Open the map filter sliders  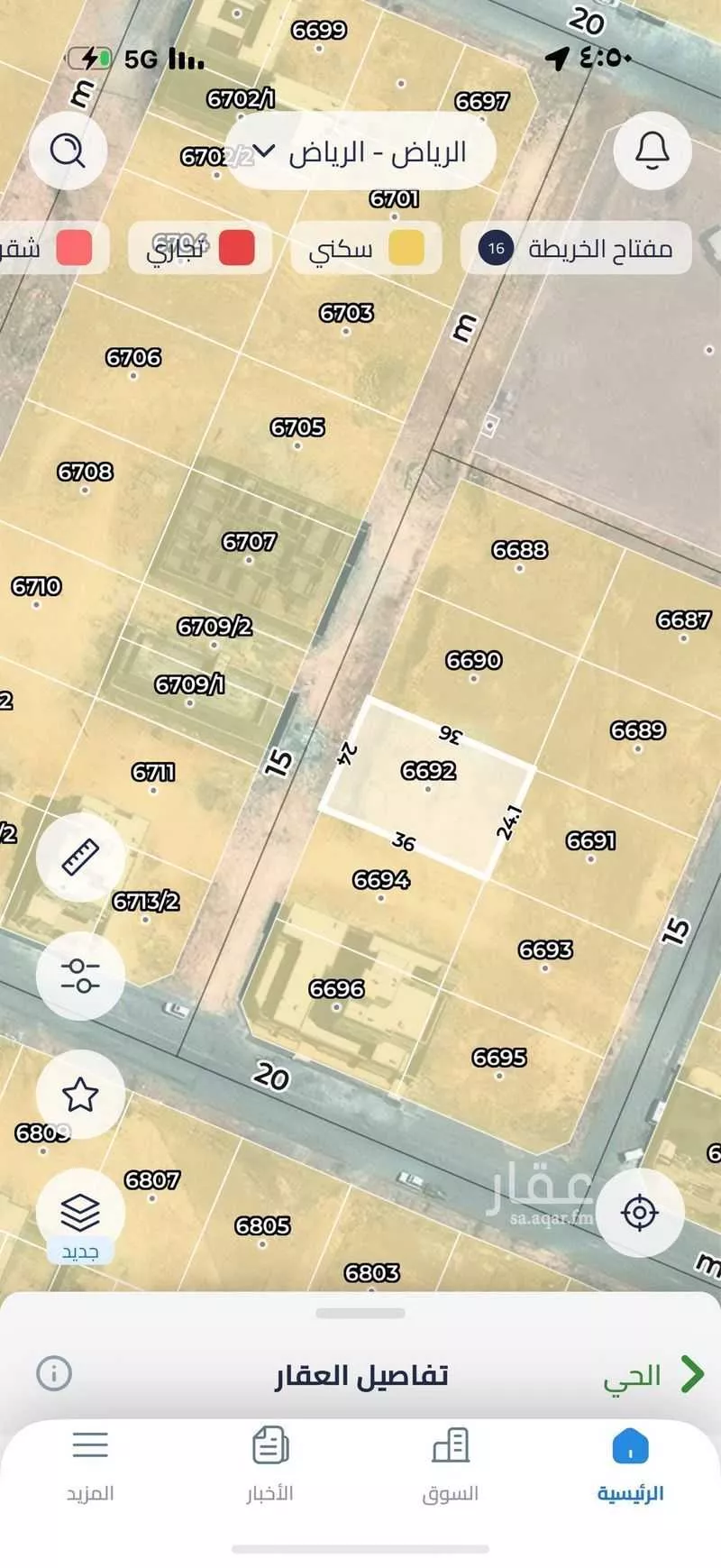tap(80, 975)
